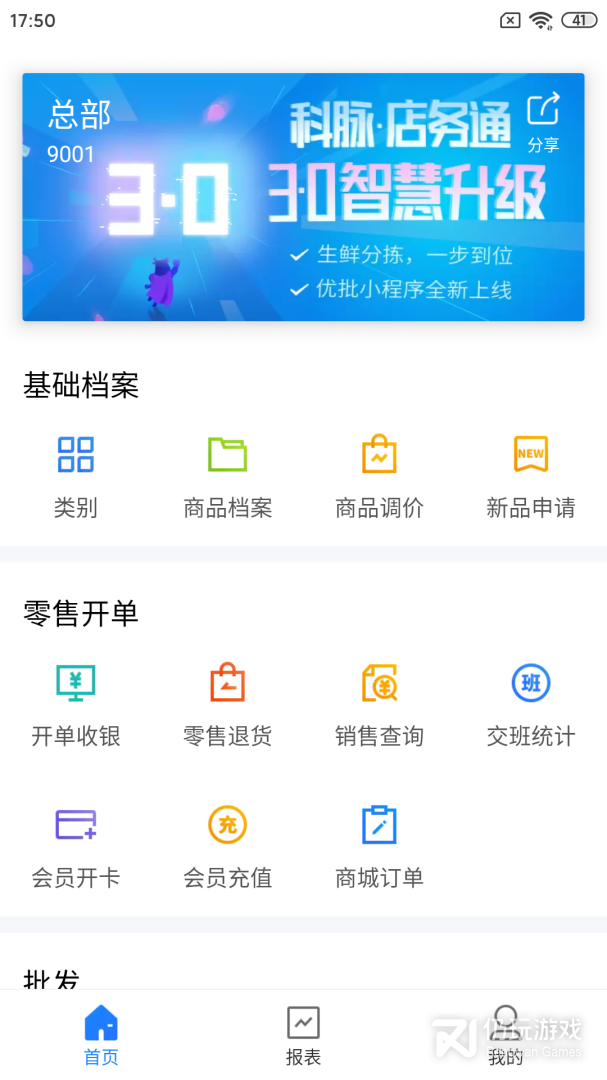Open 新品申请 new product request
This screenshot has width=607, height=1080.
[530, 475]
